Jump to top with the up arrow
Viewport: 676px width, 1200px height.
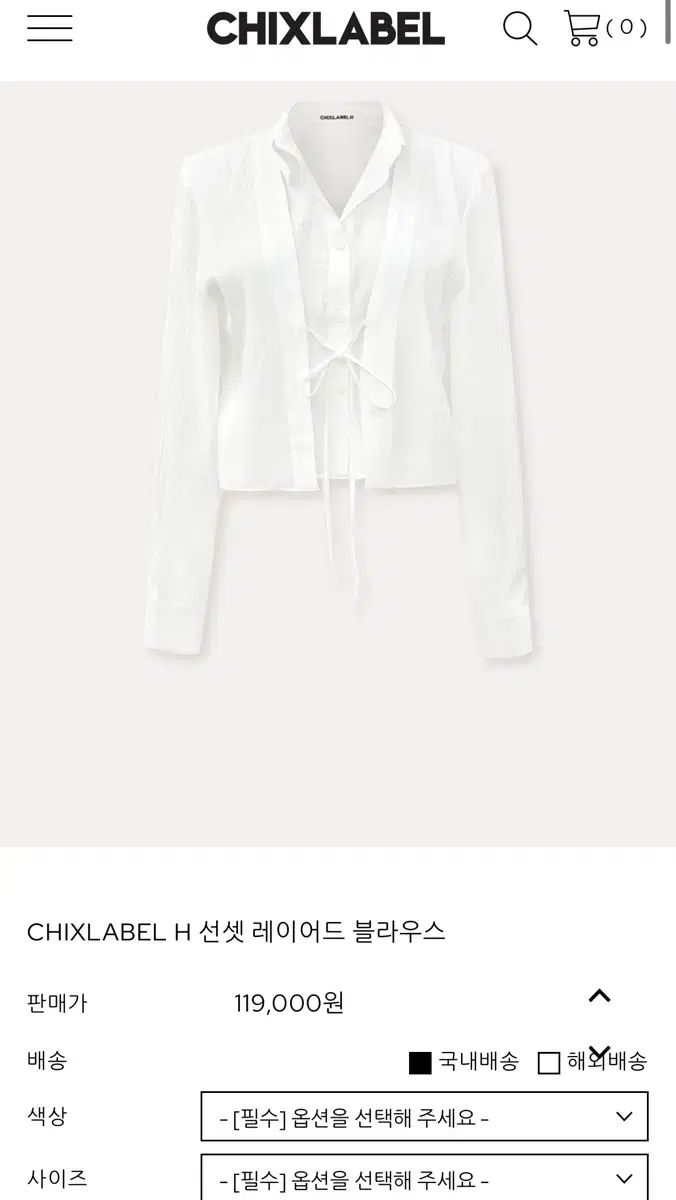(x=599, y=996)
